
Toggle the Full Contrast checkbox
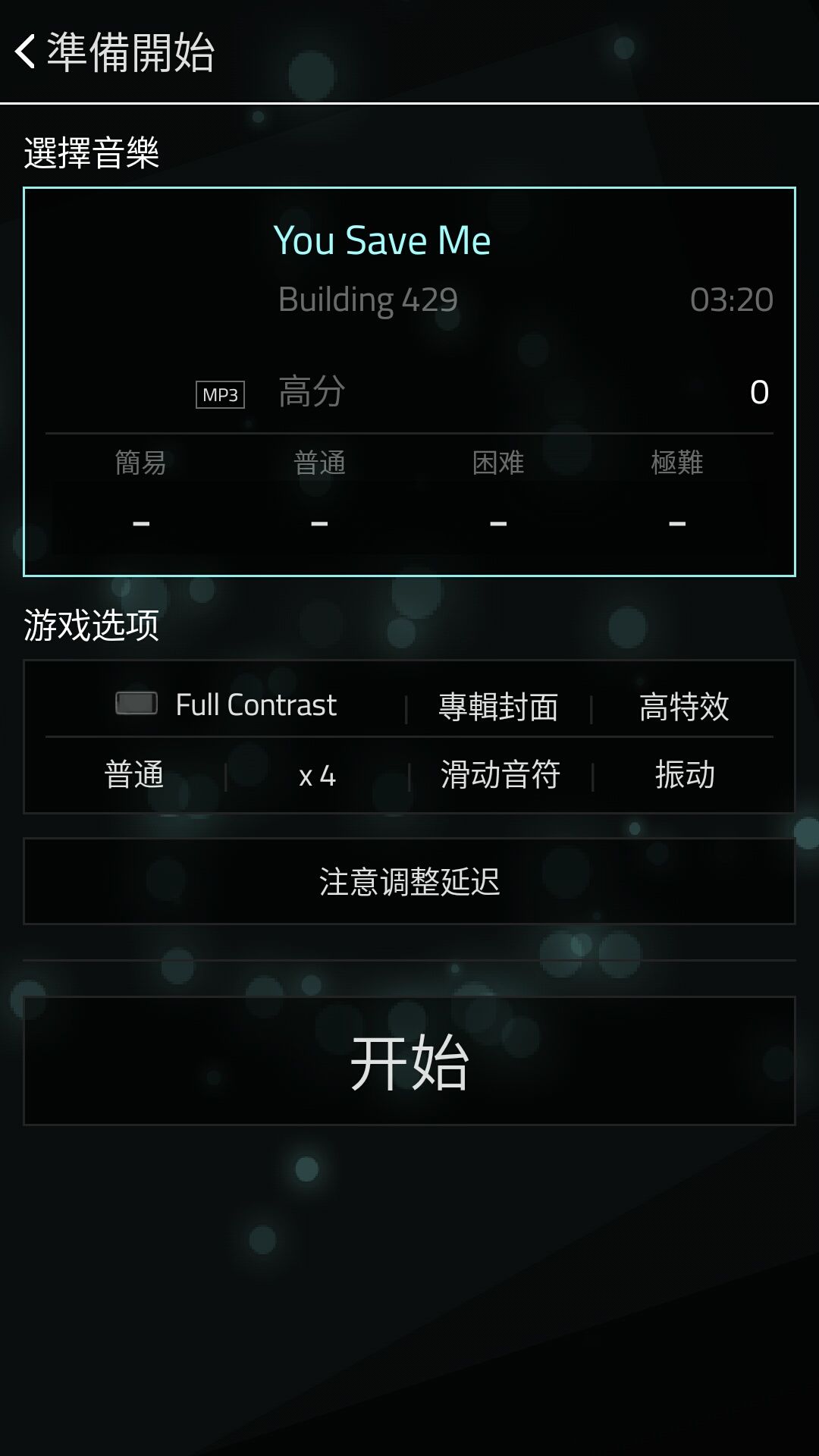tap(136, 704)
